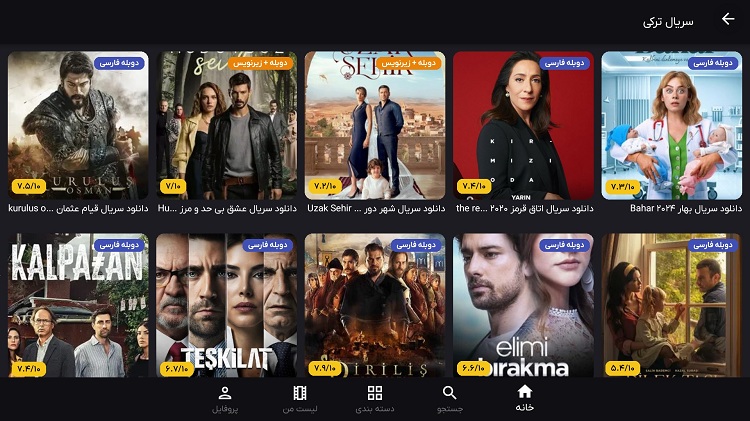Viewport: 750px width, 421px height.
Task: Open the Teşkilat series poster
Action: [x=226, y=305]
